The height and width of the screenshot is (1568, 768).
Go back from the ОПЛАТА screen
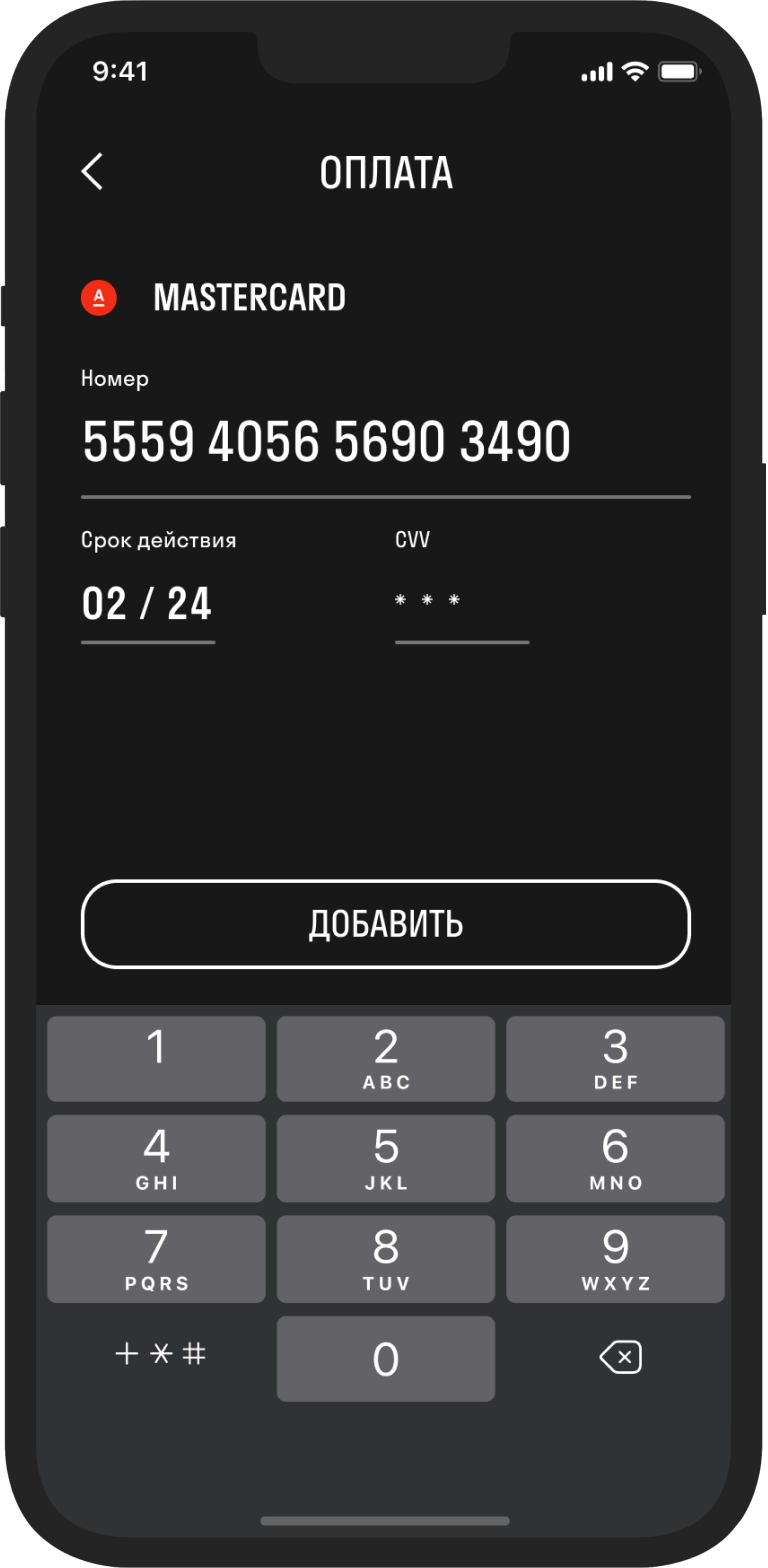click(92, 172)
